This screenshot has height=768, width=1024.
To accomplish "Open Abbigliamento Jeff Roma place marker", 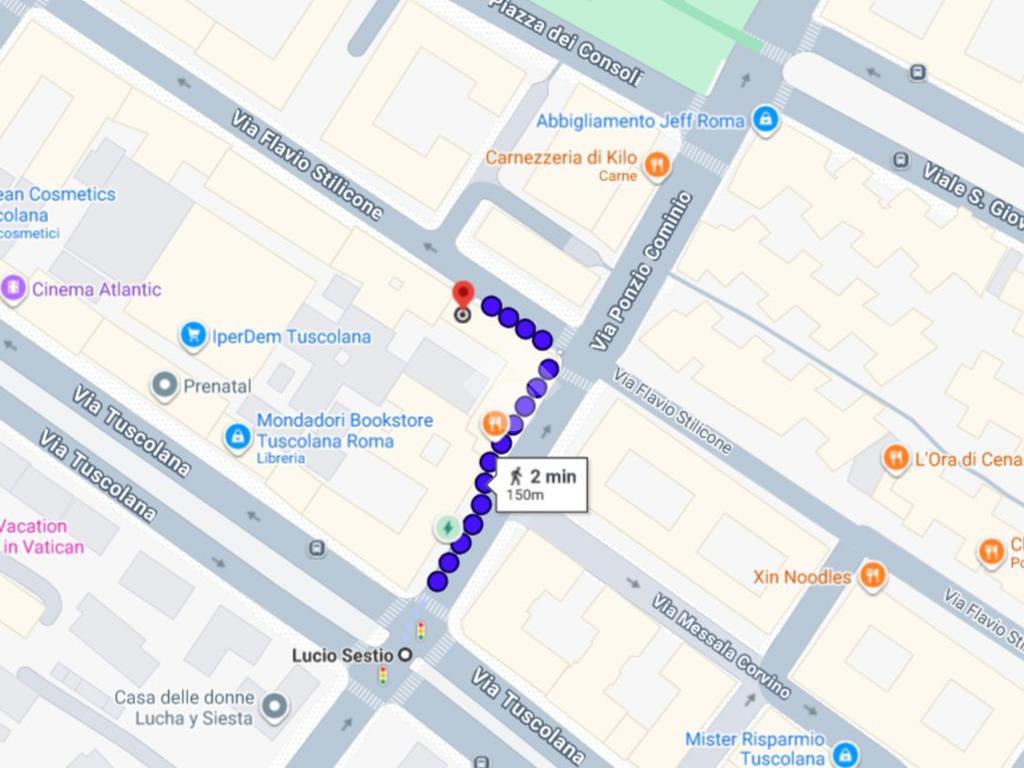I will pyautogui.click(x=765, y=120).
